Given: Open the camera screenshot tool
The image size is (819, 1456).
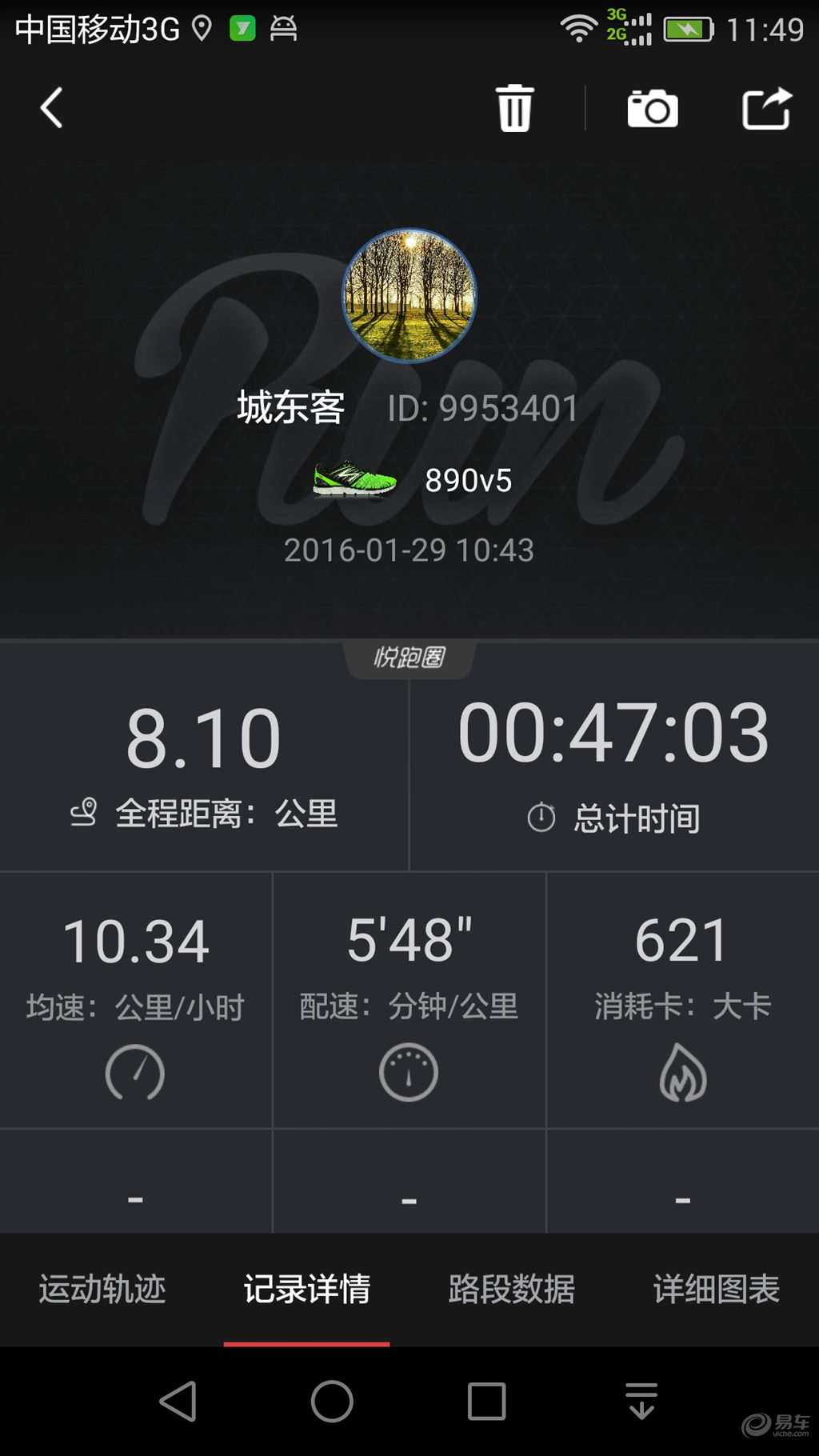Looking at the screenshot, I should (651, 109).
